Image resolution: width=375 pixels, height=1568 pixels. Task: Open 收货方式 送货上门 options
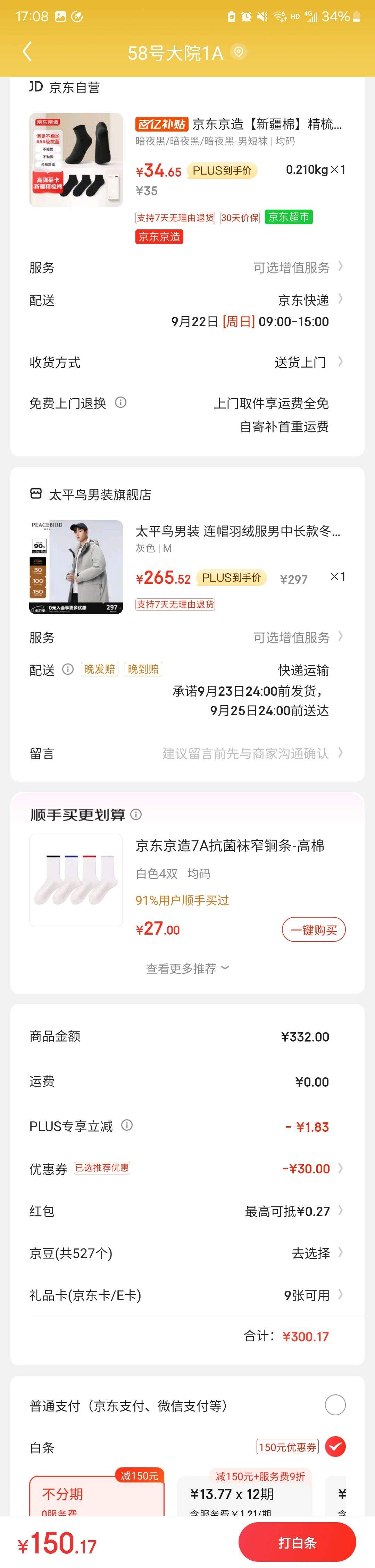tap(307, 363)
